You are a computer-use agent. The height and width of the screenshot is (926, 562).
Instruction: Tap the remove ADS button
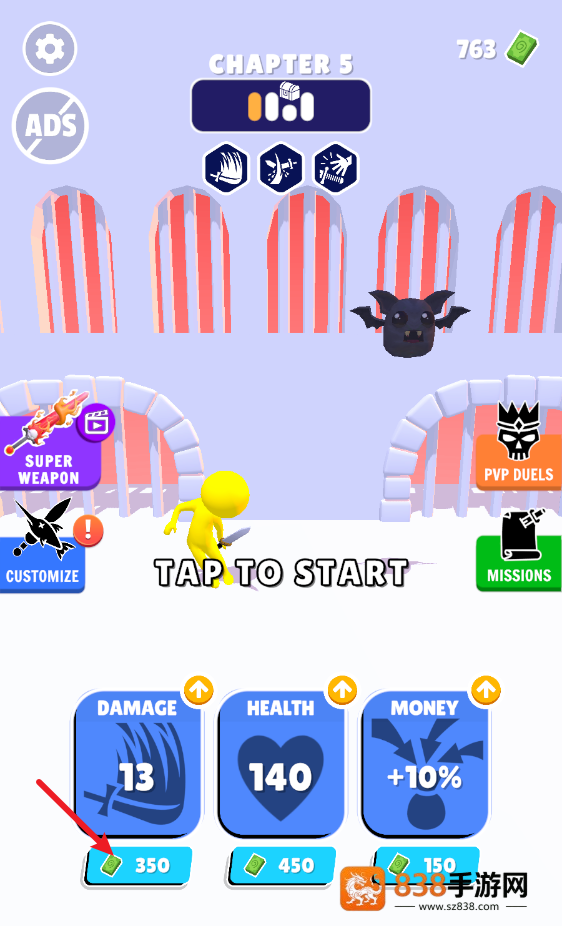(50, 125)
